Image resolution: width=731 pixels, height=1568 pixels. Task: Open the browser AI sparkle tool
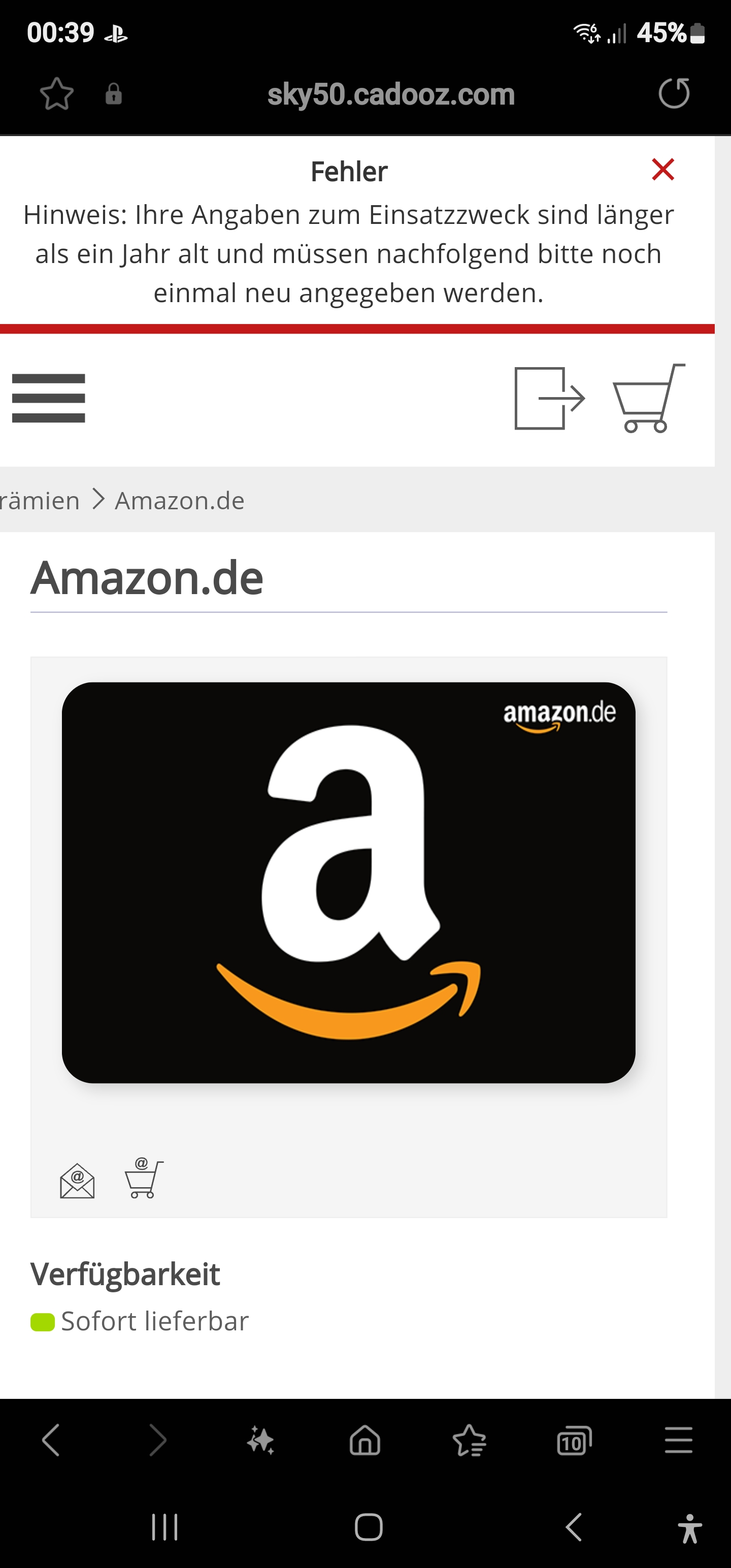coord(260,1440)
